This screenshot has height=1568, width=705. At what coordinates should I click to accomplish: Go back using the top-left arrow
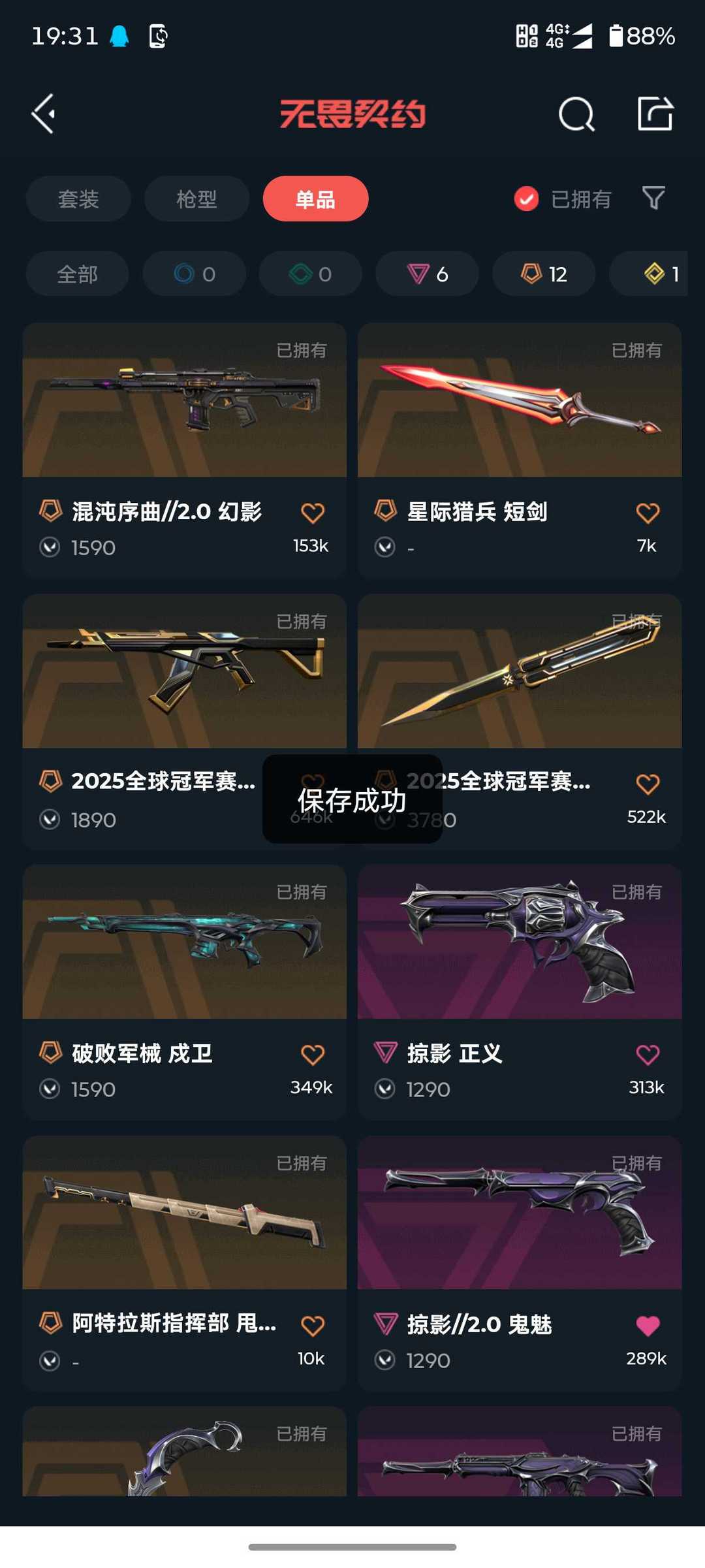[44, 114]
